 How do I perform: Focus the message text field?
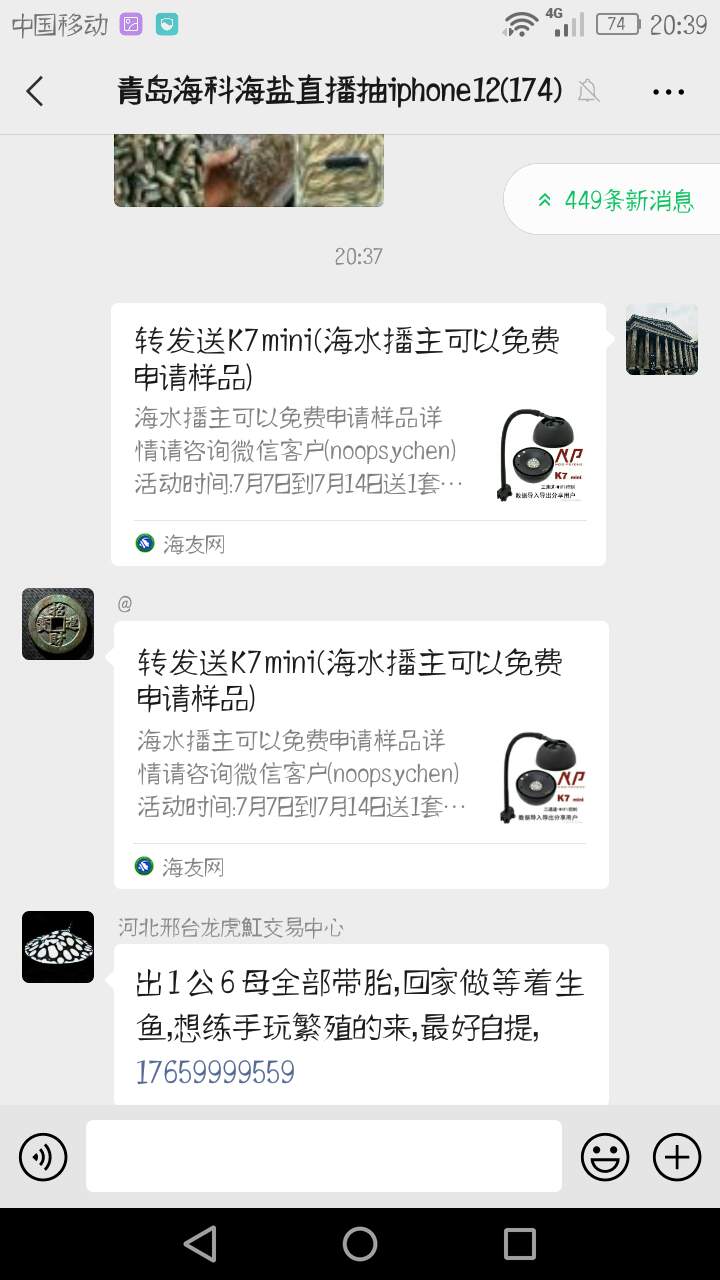[x=323, y=1156]
